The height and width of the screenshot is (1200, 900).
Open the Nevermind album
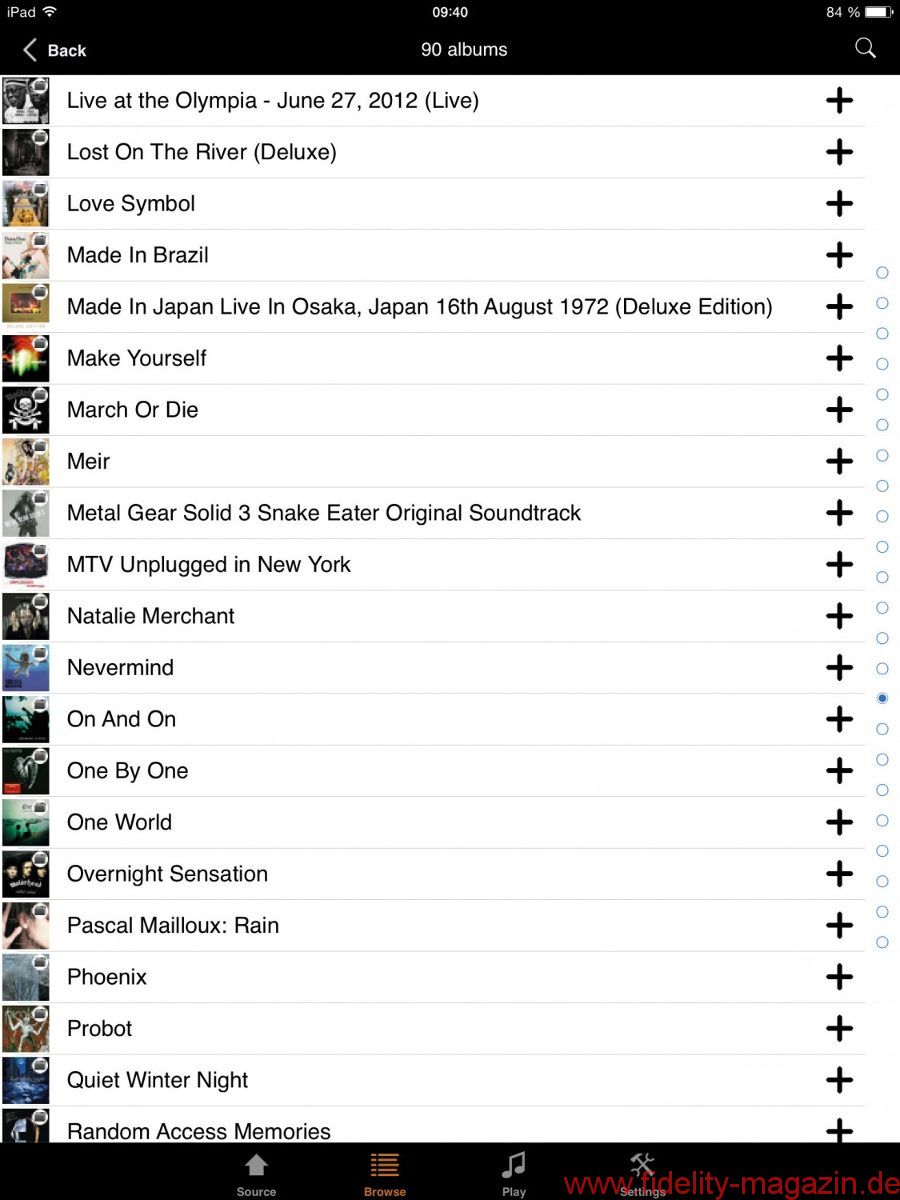[120, 668]
